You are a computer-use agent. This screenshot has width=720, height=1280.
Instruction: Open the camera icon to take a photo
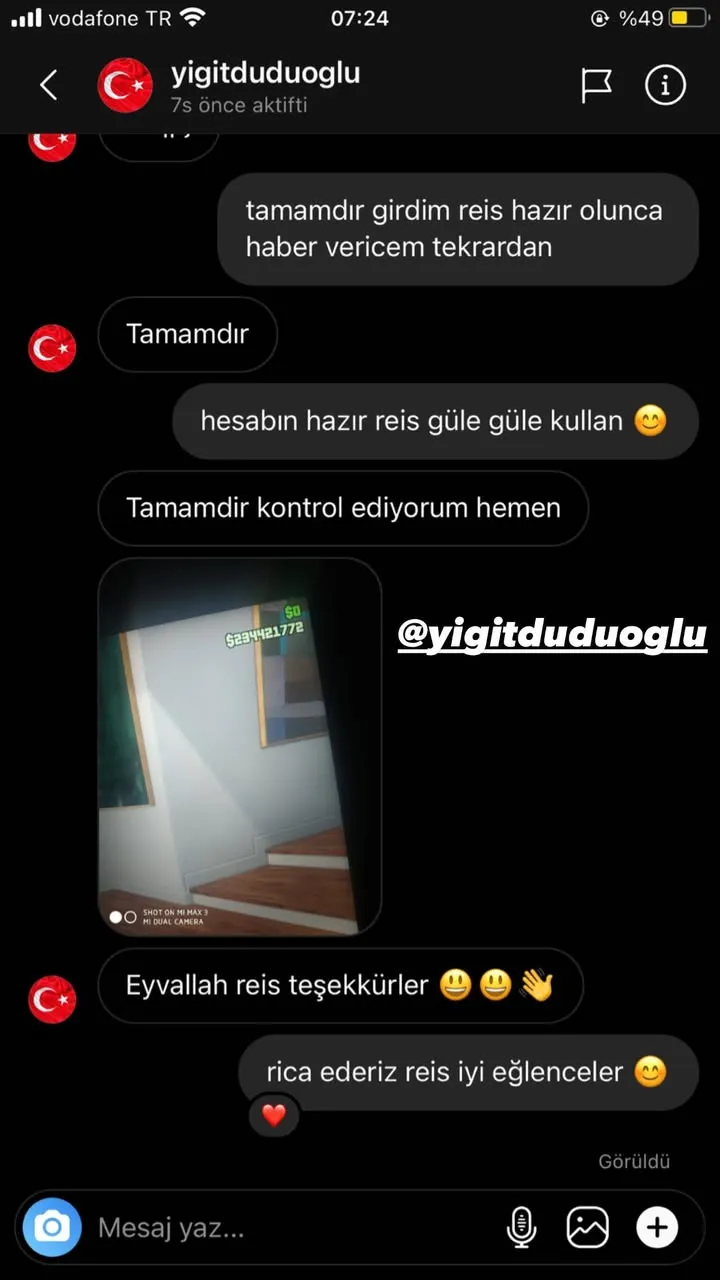pos(51,1227)
